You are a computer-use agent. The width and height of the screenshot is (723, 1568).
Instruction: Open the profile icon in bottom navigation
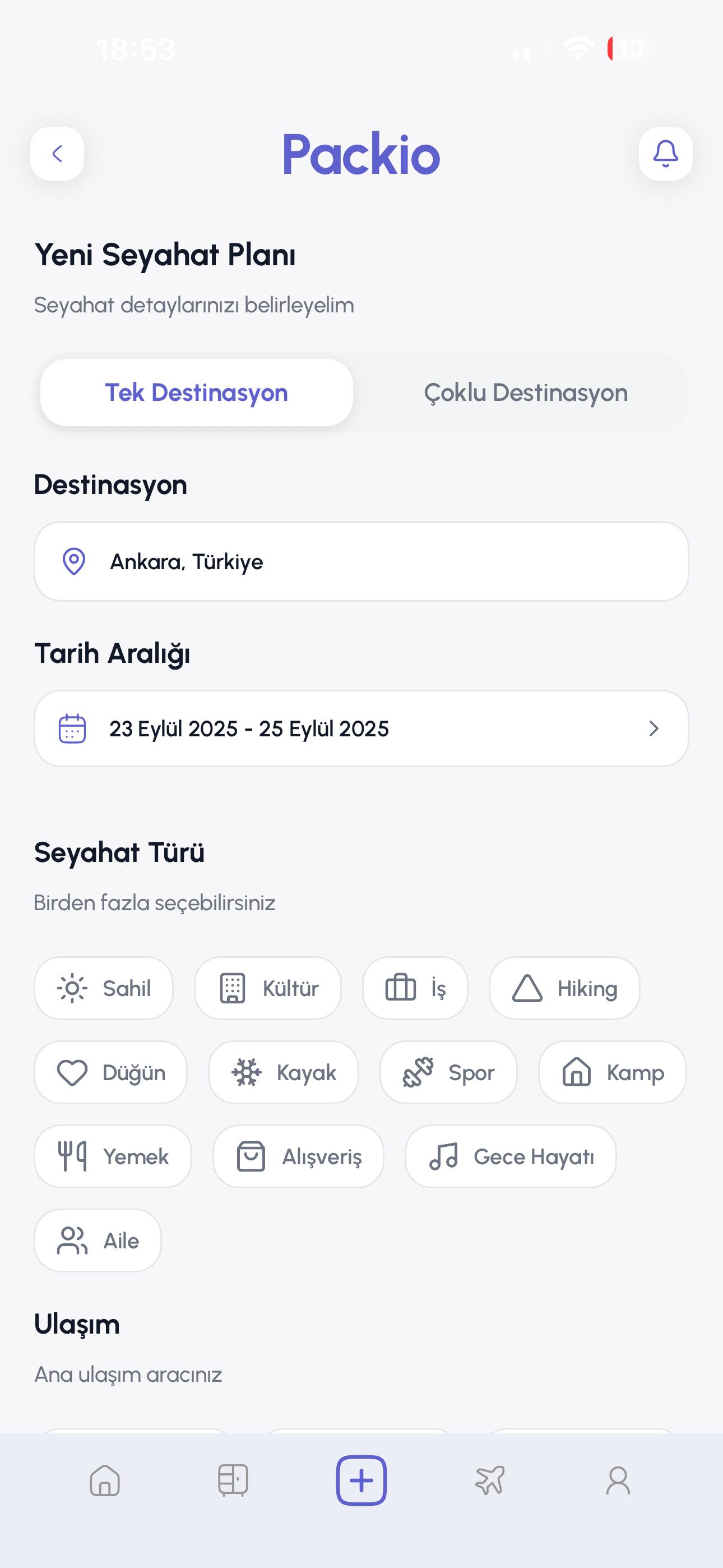pyautogui.click(x=619, y=1482)
